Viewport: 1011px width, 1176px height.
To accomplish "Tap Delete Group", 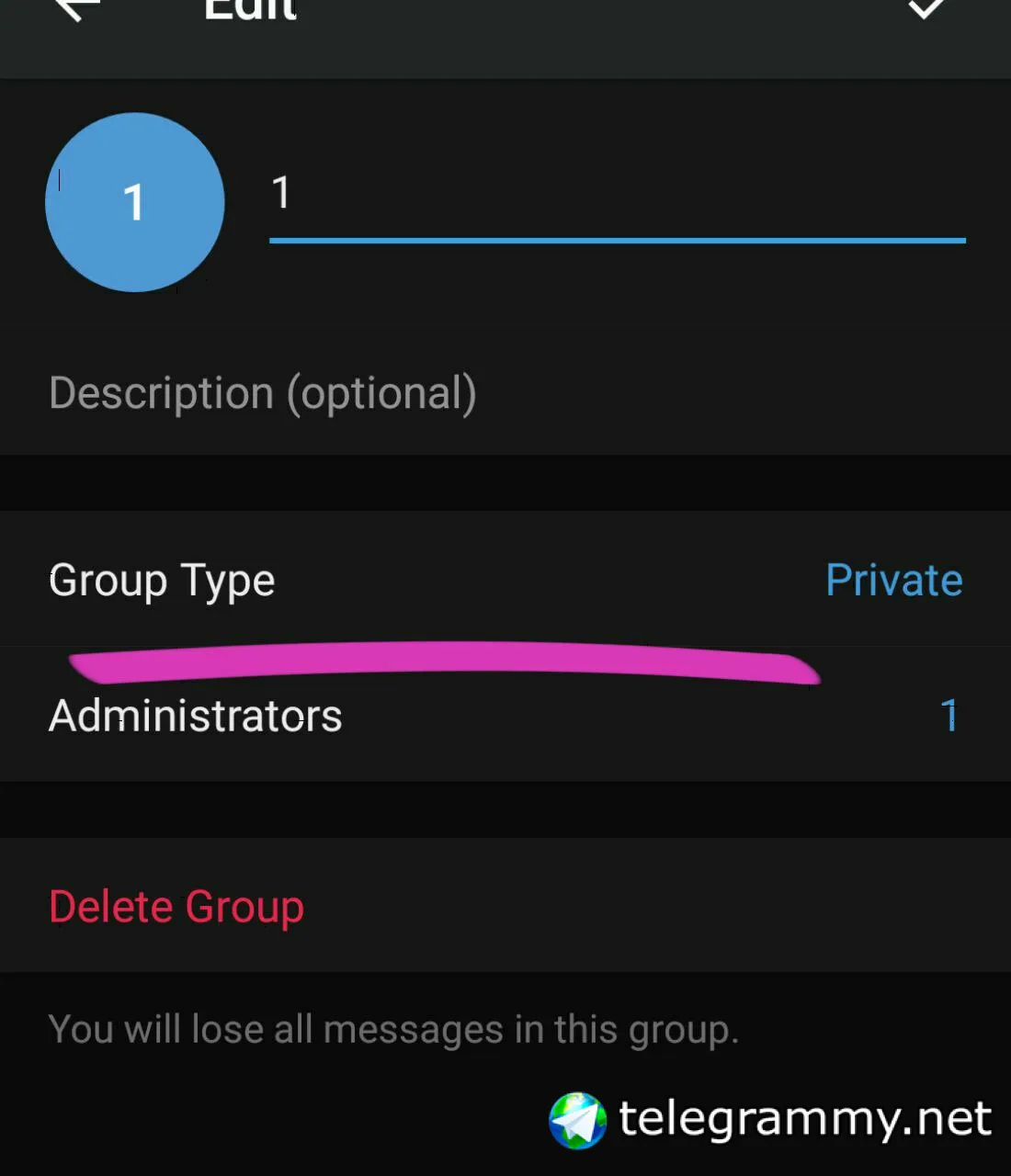I will 176,906.
